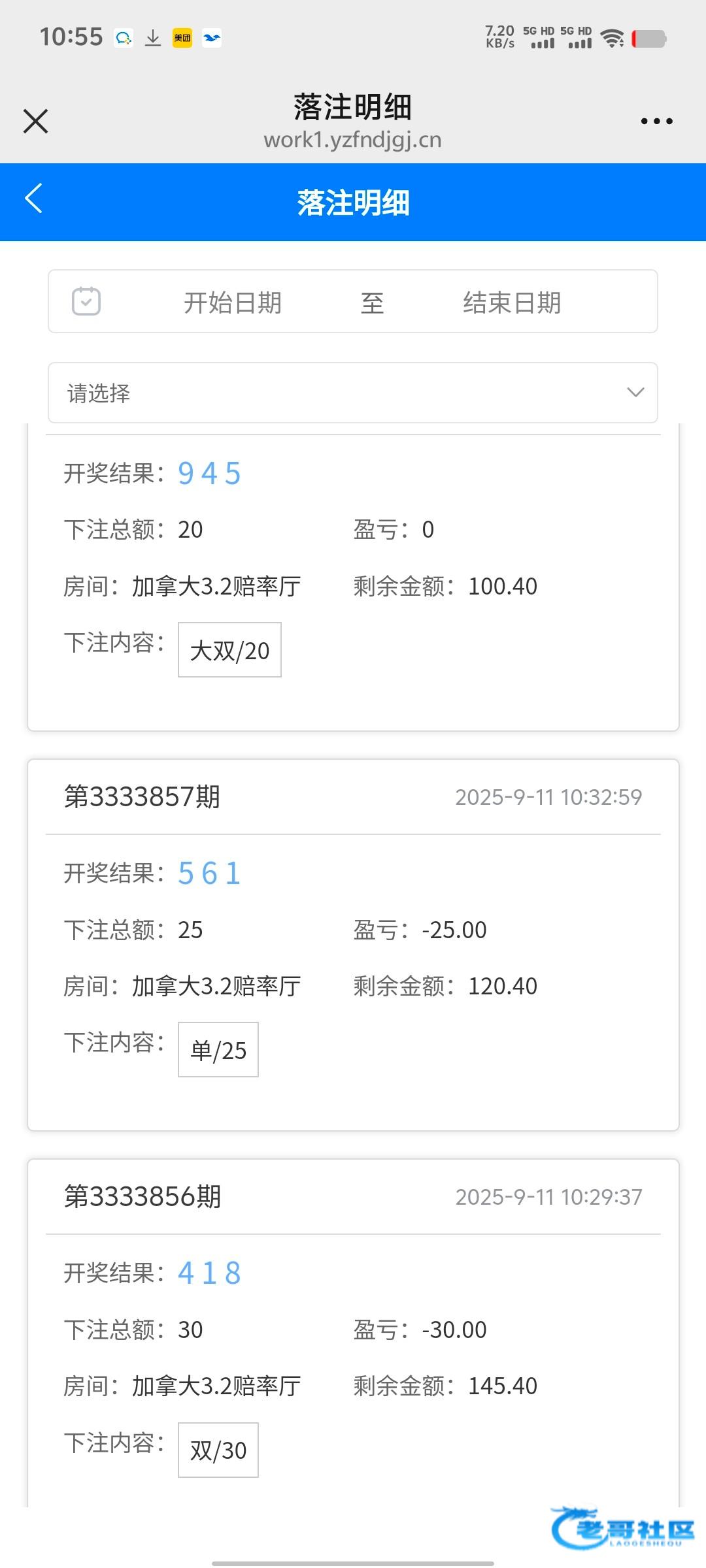Select the 结束日期 end date field
Image resolution: width=706 pixels, height=1568 pixels.
click(512, 302)
